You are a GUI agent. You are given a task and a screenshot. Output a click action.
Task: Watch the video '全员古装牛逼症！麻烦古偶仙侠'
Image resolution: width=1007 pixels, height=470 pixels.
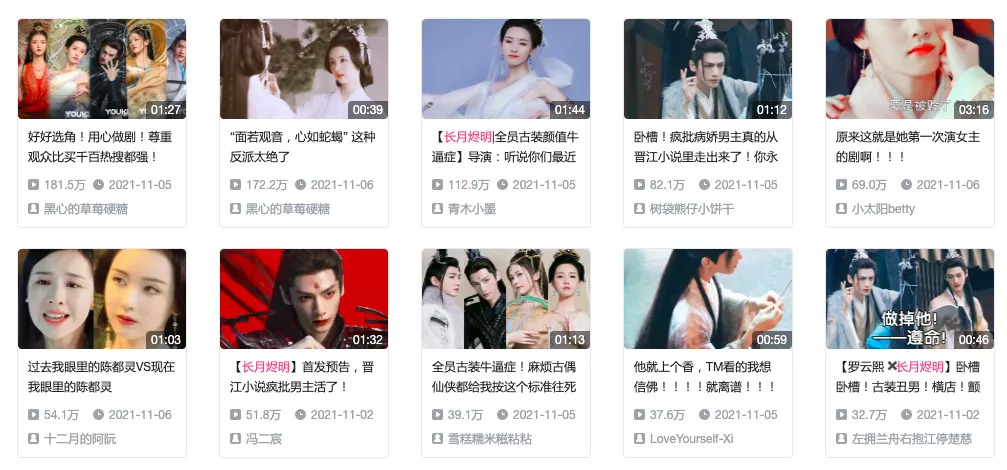click(506, 299)
